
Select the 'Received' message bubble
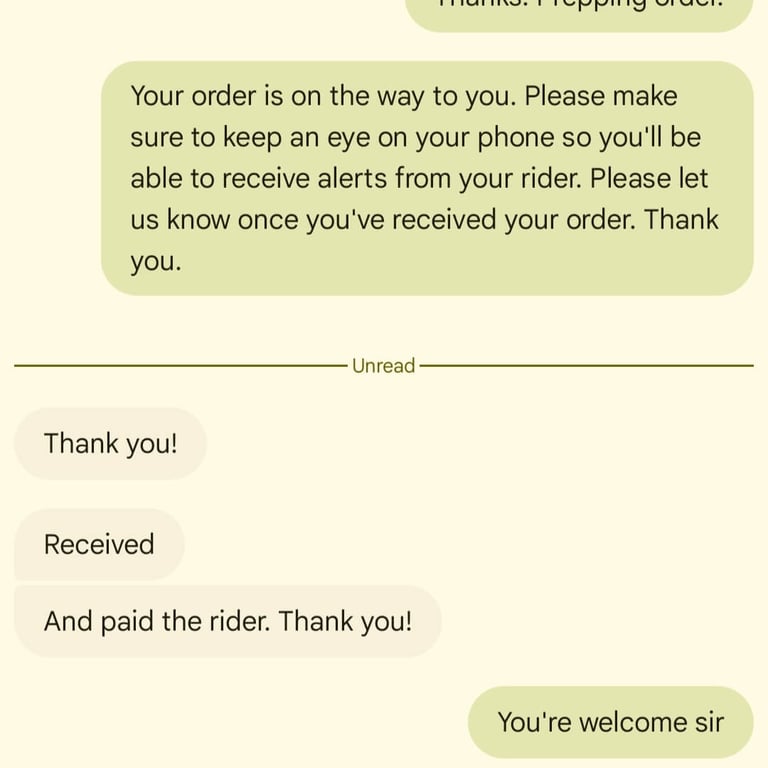point(99,544)
